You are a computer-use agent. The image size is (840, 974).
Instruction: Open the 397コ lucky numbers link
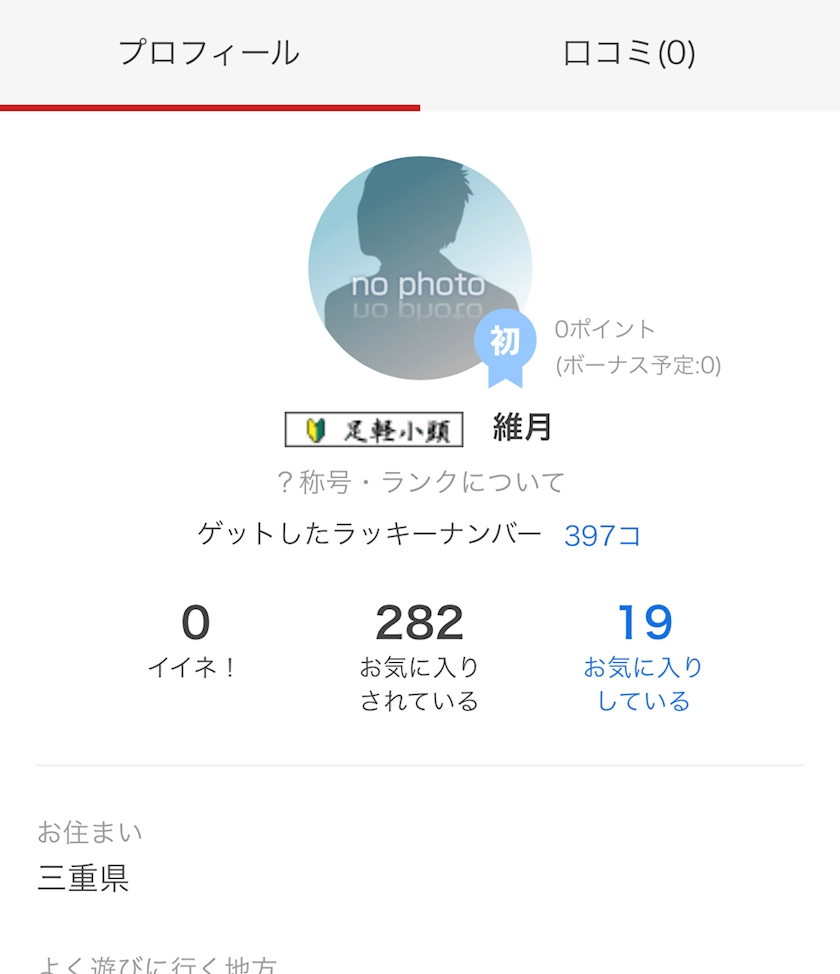click(x=602, y=535)
